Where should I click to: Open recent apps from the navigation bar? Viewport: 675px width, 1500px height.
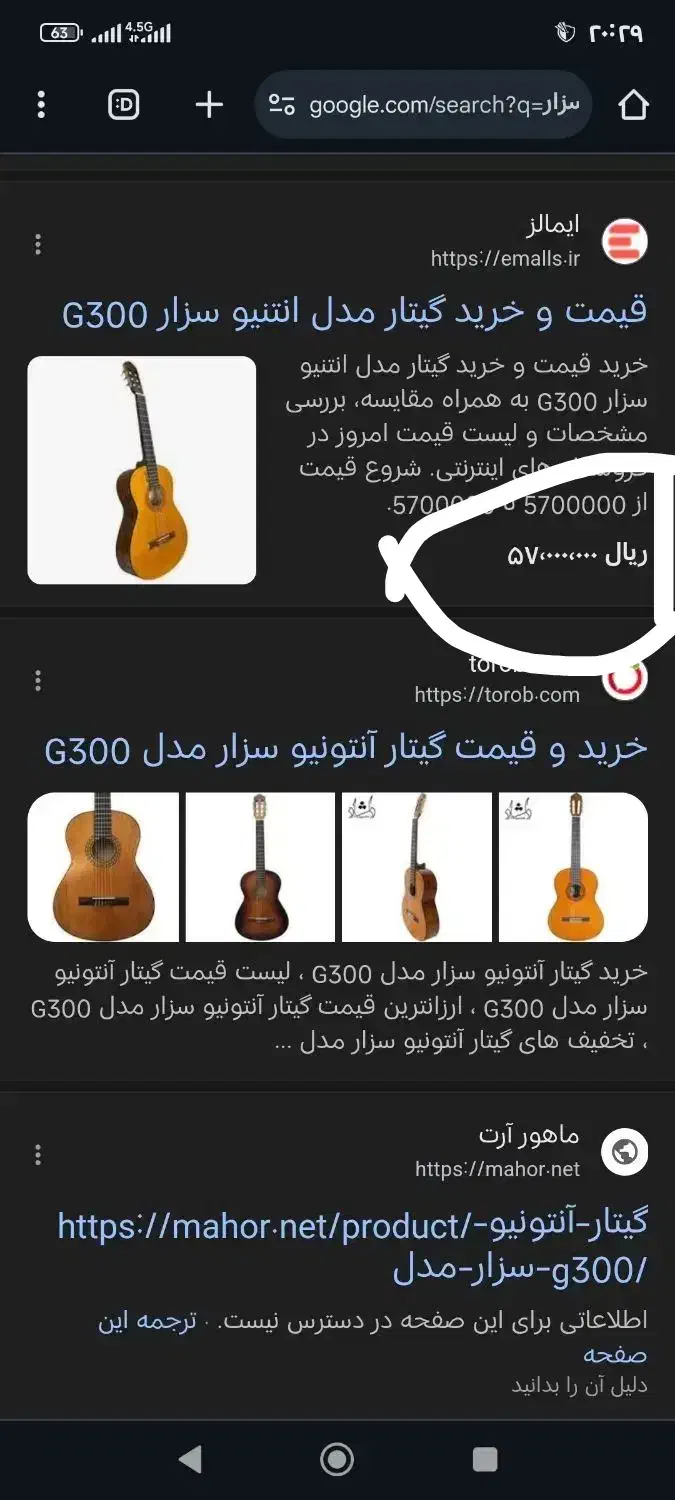click(485, 1460)
